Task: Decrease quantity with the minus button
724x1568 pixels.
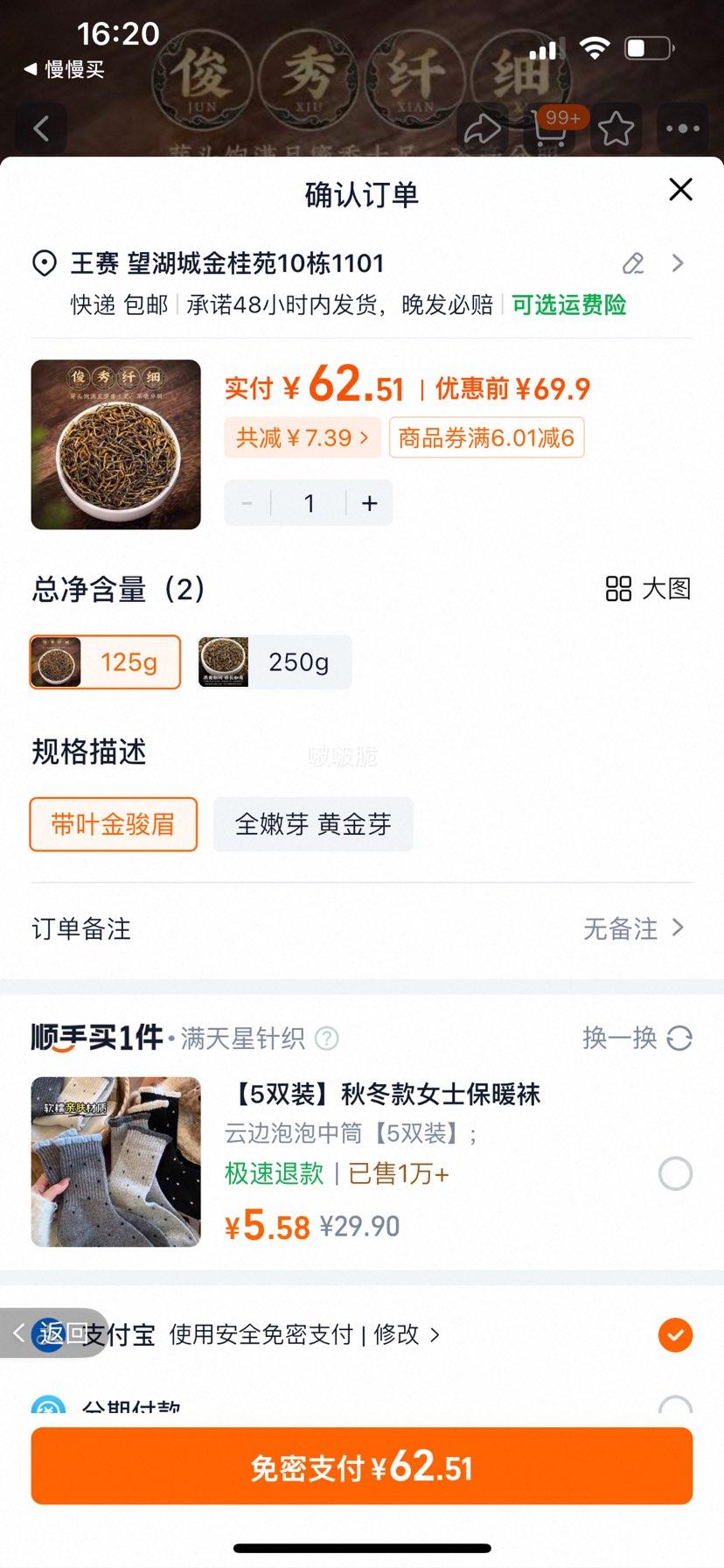Action: click(x=247, y=503)
